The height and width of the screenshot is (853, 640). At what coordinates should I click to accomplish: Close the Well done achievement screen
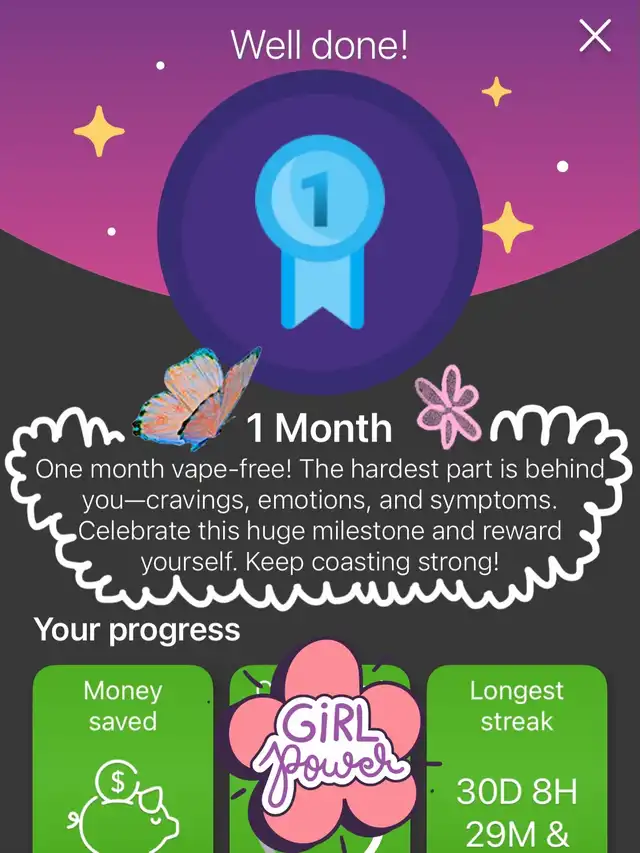pos(595,37)
